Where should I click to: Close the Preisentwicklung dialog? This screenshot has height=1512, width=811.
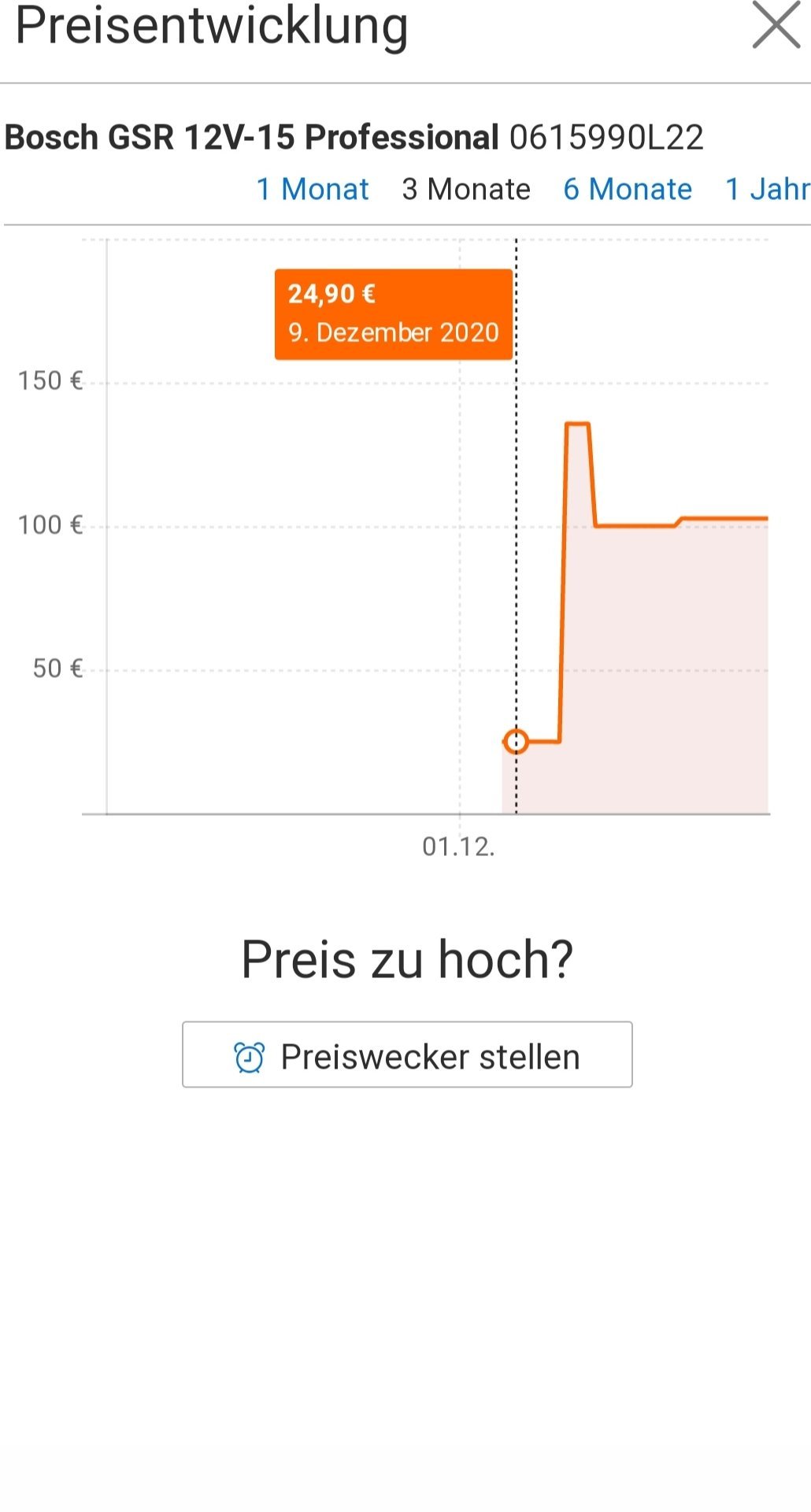pyautogui.click(x=776, y=25)
